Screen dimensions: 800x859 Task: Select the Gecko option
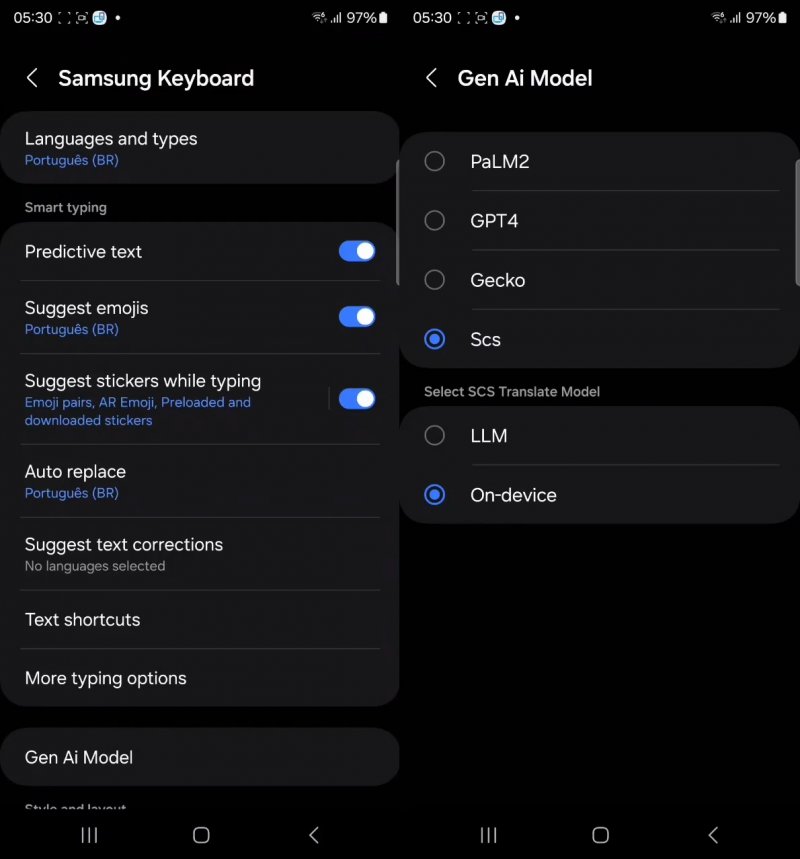tap(435, 280)
